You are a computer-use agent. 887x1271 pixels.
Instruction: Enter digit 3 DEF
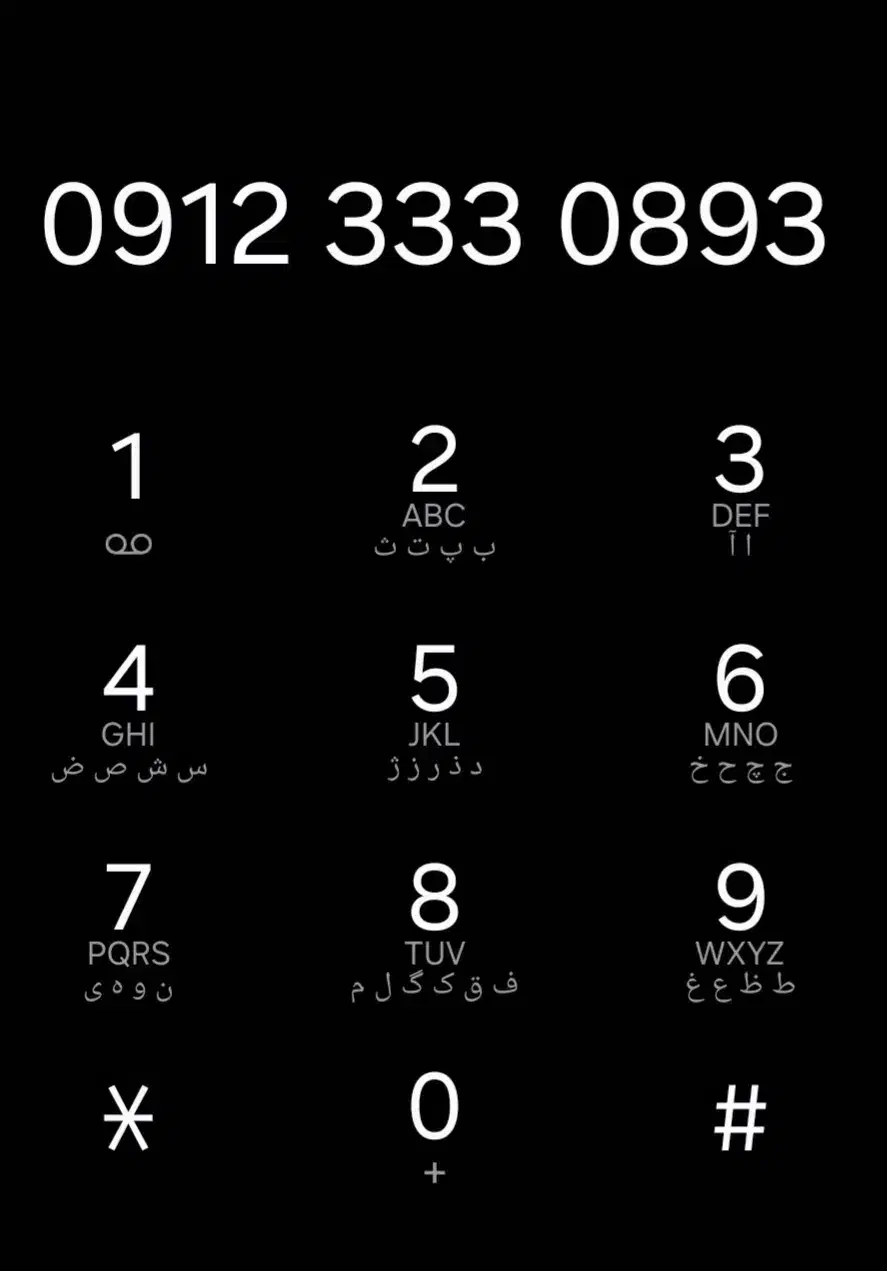[740, 491]
